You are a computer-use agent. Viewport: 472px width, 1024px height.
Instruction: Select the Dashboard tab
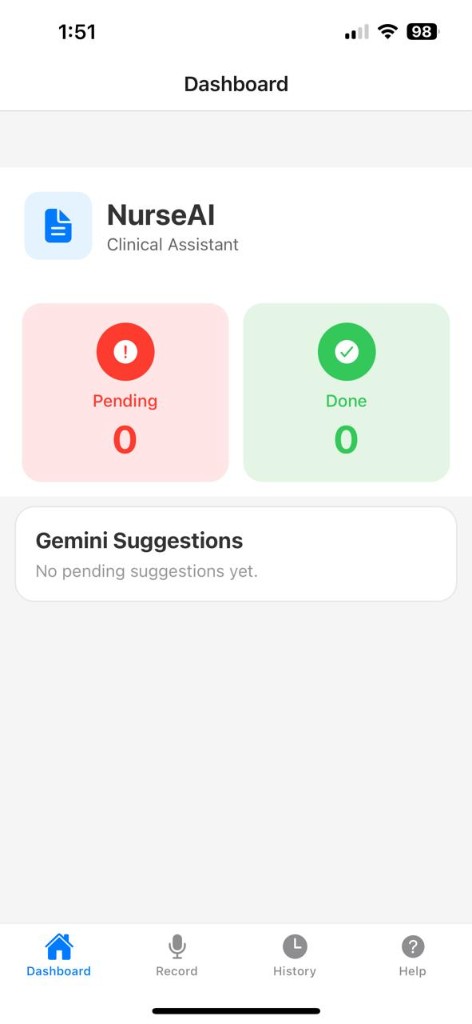(59, 955)
